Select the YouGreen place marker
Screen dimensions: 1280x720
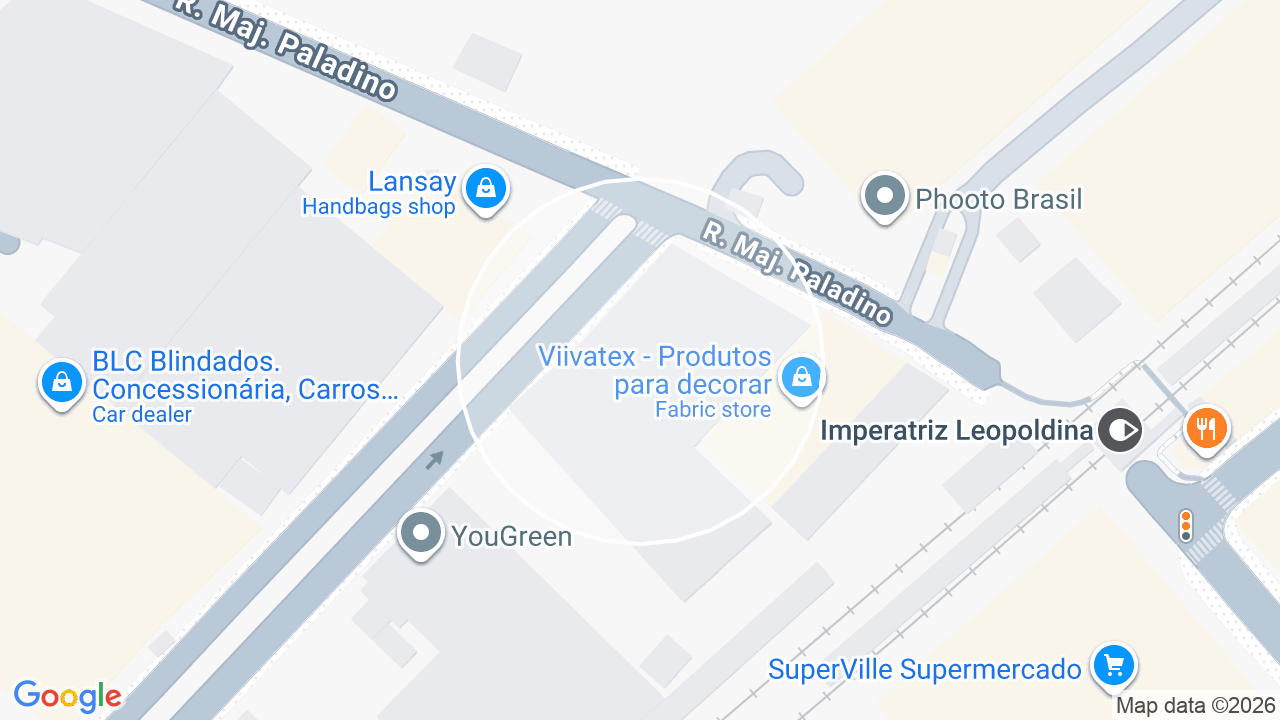coord(421,534)
